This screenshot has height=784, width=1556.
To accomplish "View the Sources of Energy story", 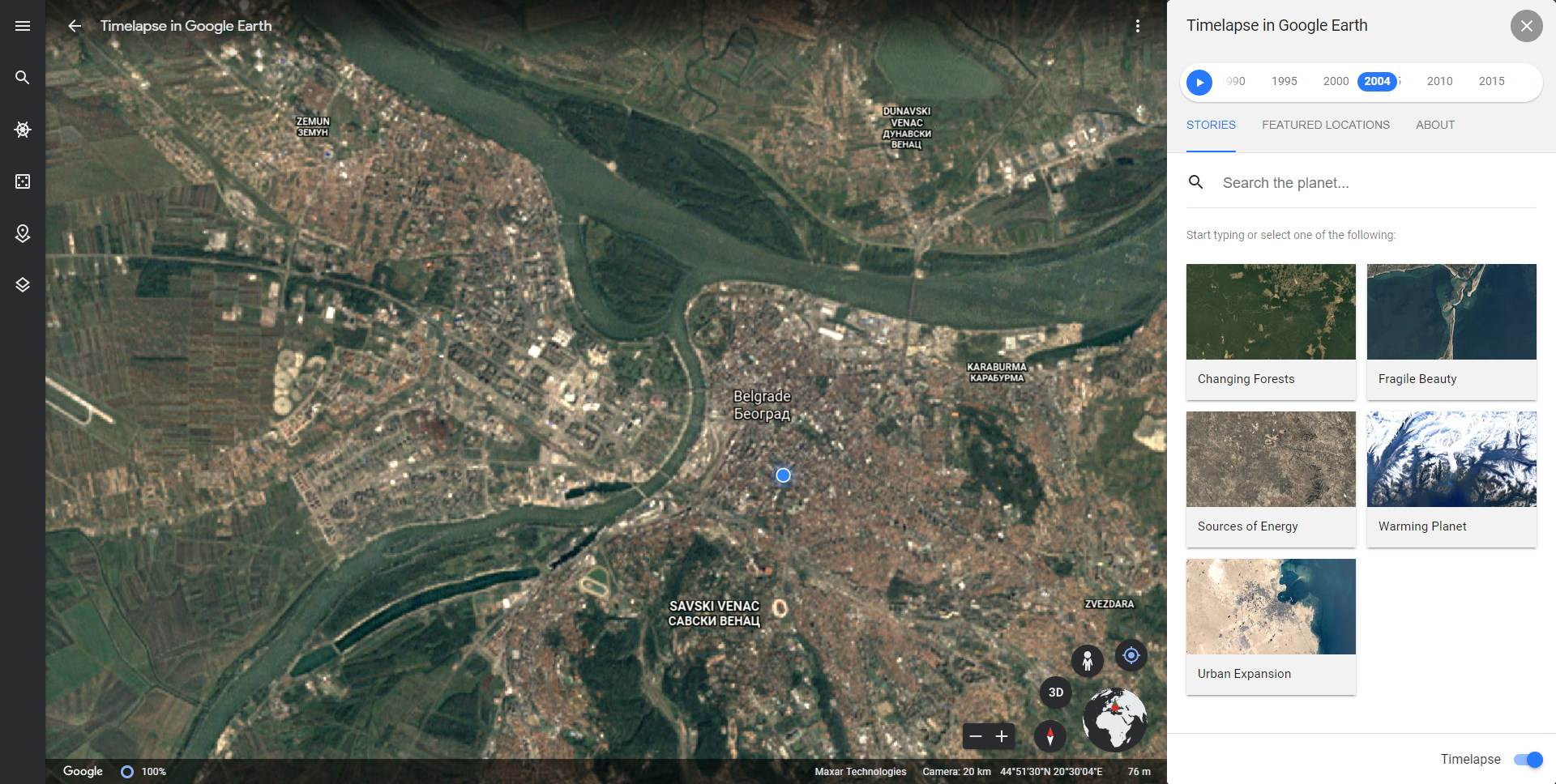I will [1271, 478].
